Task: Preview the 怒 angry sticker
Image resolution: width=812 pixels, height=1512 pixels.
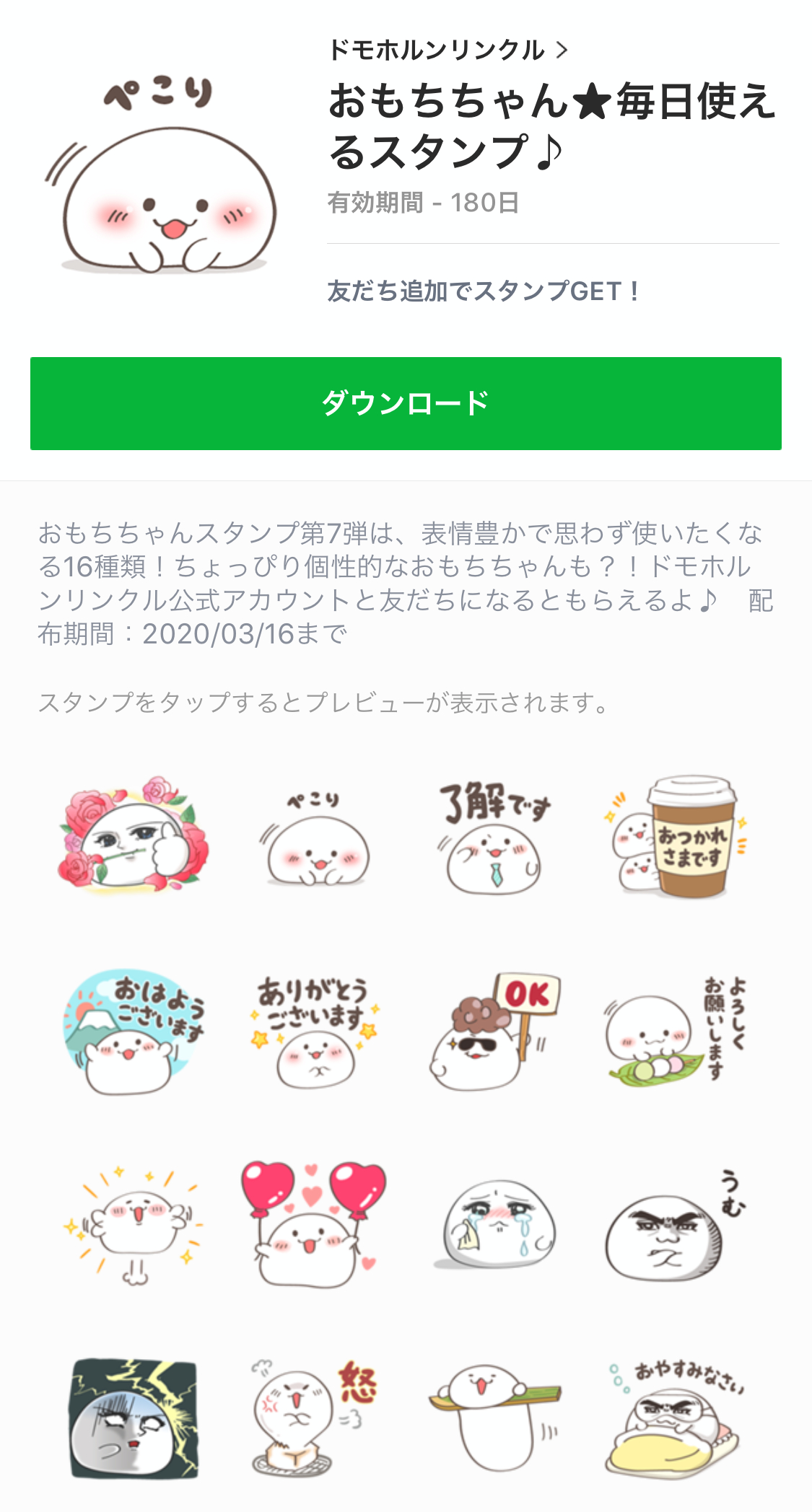Action: coord(314,1417)
